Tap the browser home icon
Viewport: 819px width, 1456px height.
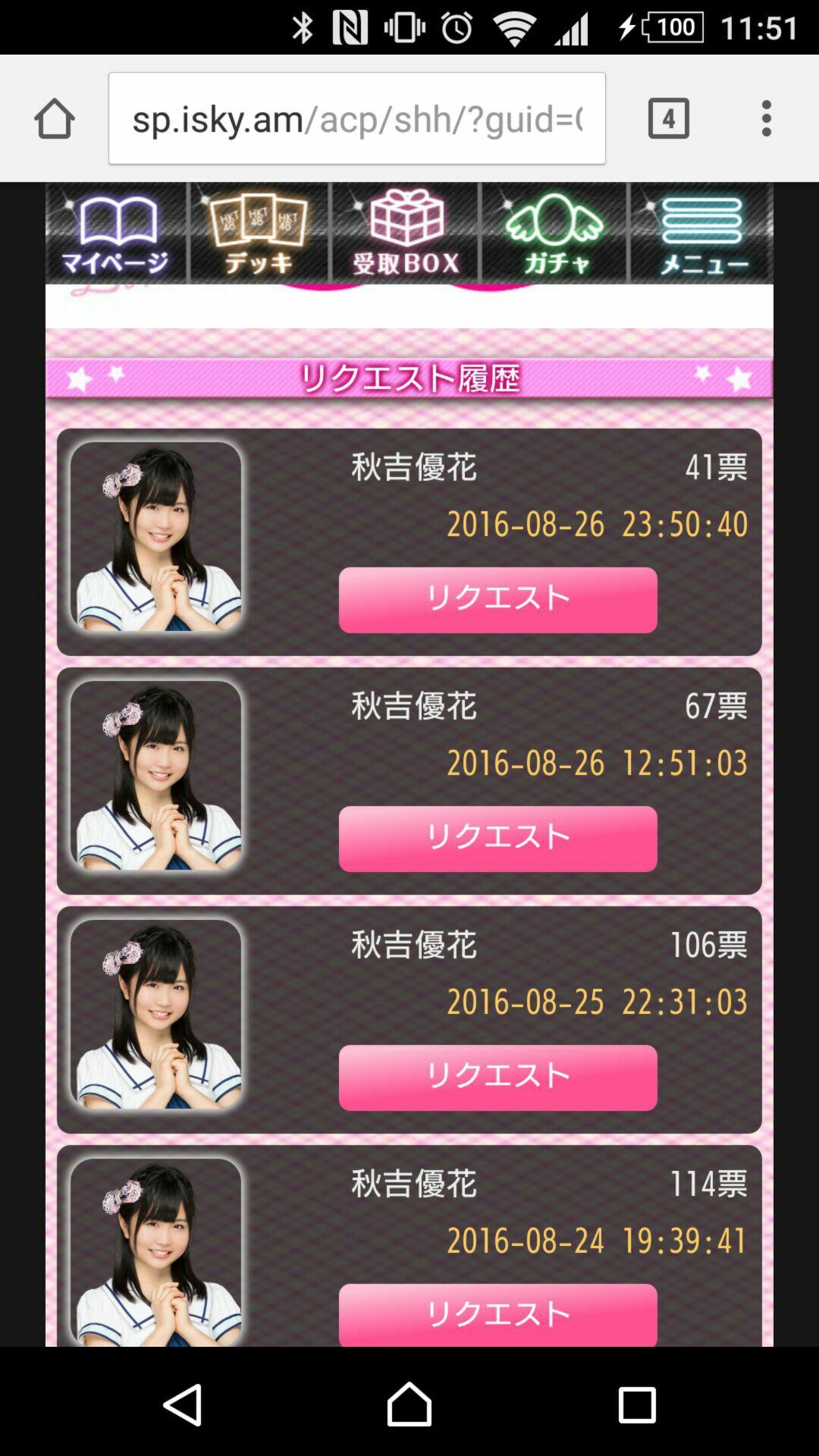(x=54, y=118)
